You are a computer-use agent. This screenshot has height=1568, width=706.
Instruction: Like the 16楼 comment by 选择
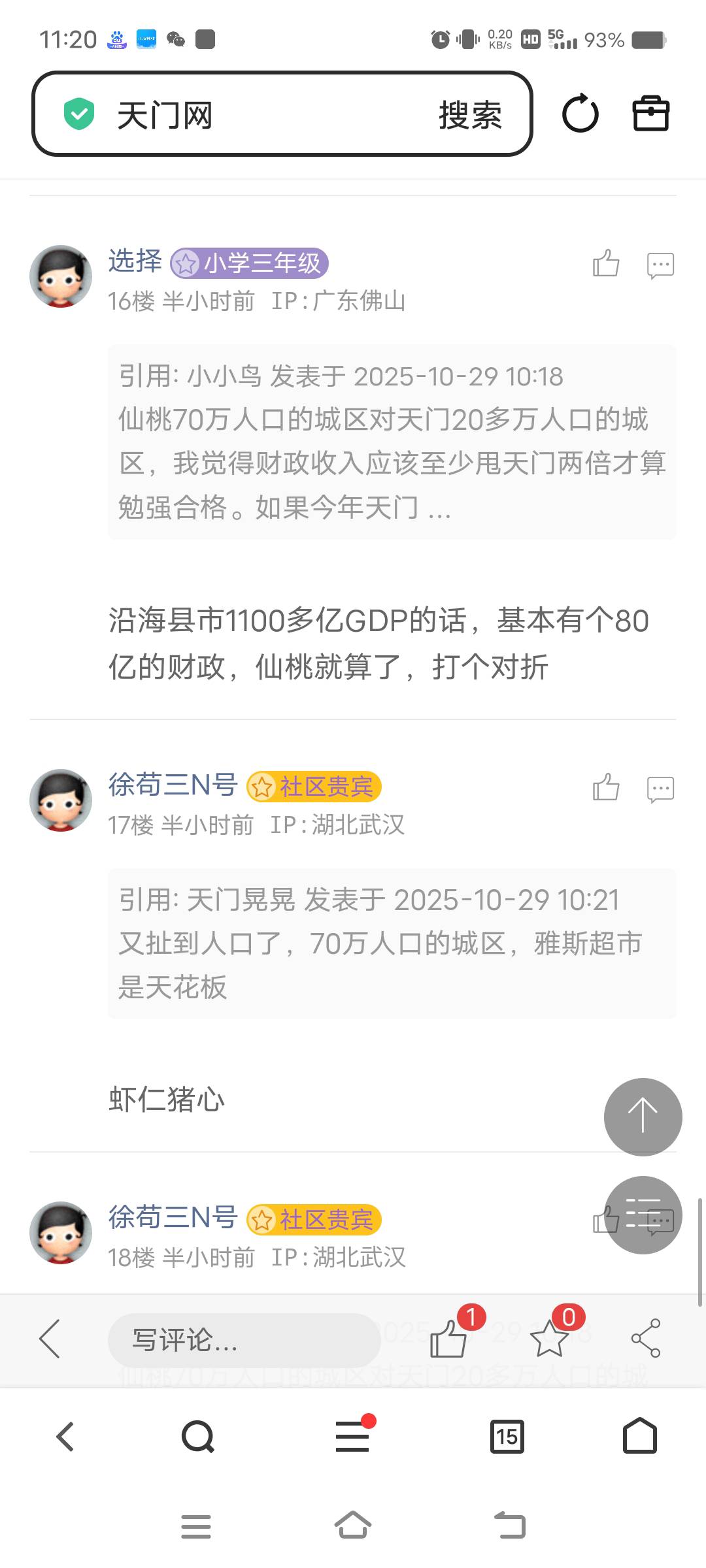pyautogui.click(x=605, y=264)
